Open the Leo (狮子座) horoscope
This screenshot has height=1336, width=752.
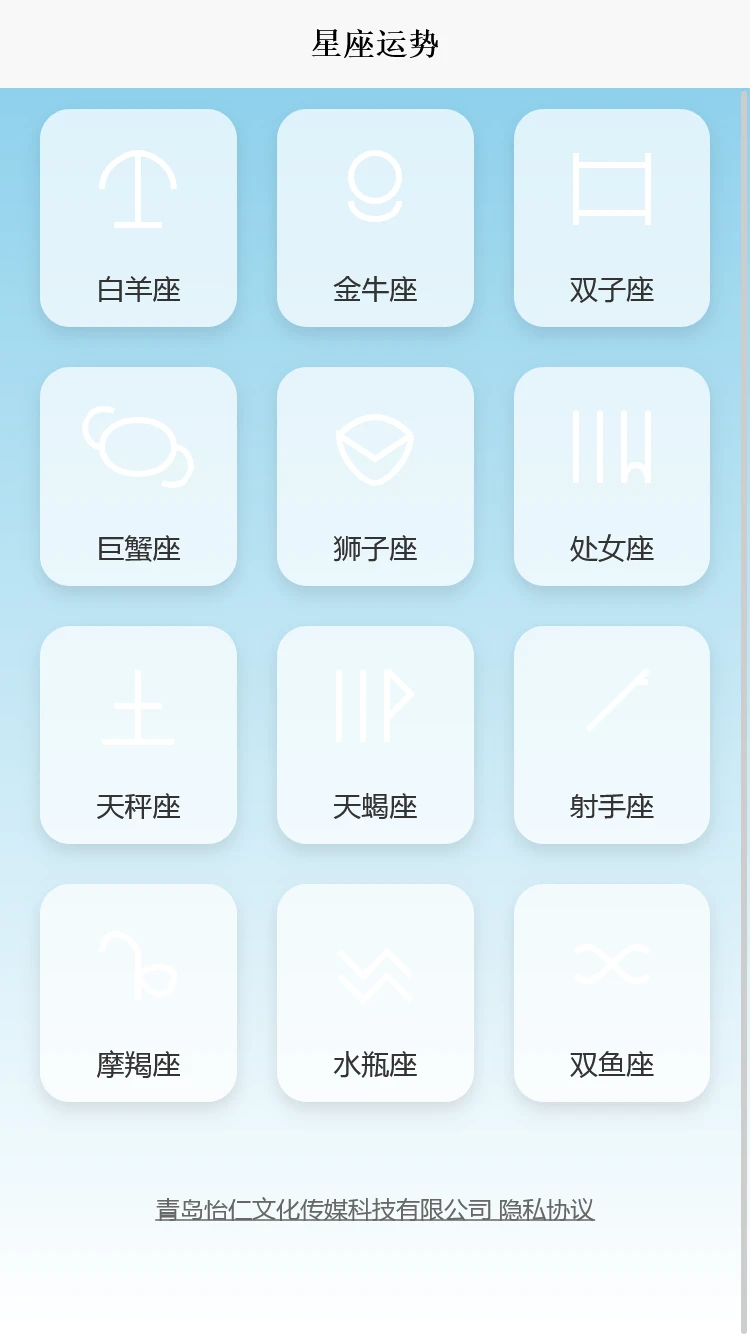[x=375, y=448]
